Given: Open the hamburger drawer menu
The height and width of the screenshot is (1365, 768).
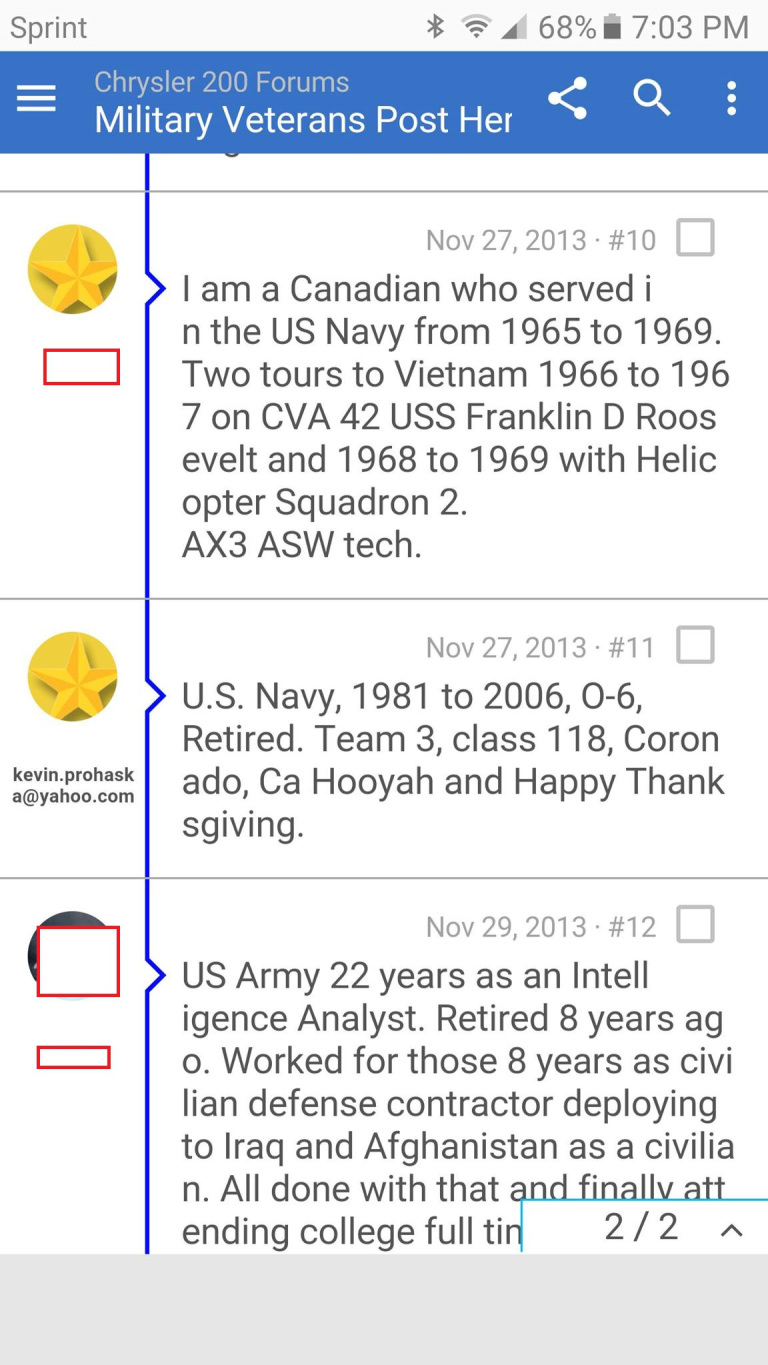Looking at the screenshot, I should tap(37, 99).
